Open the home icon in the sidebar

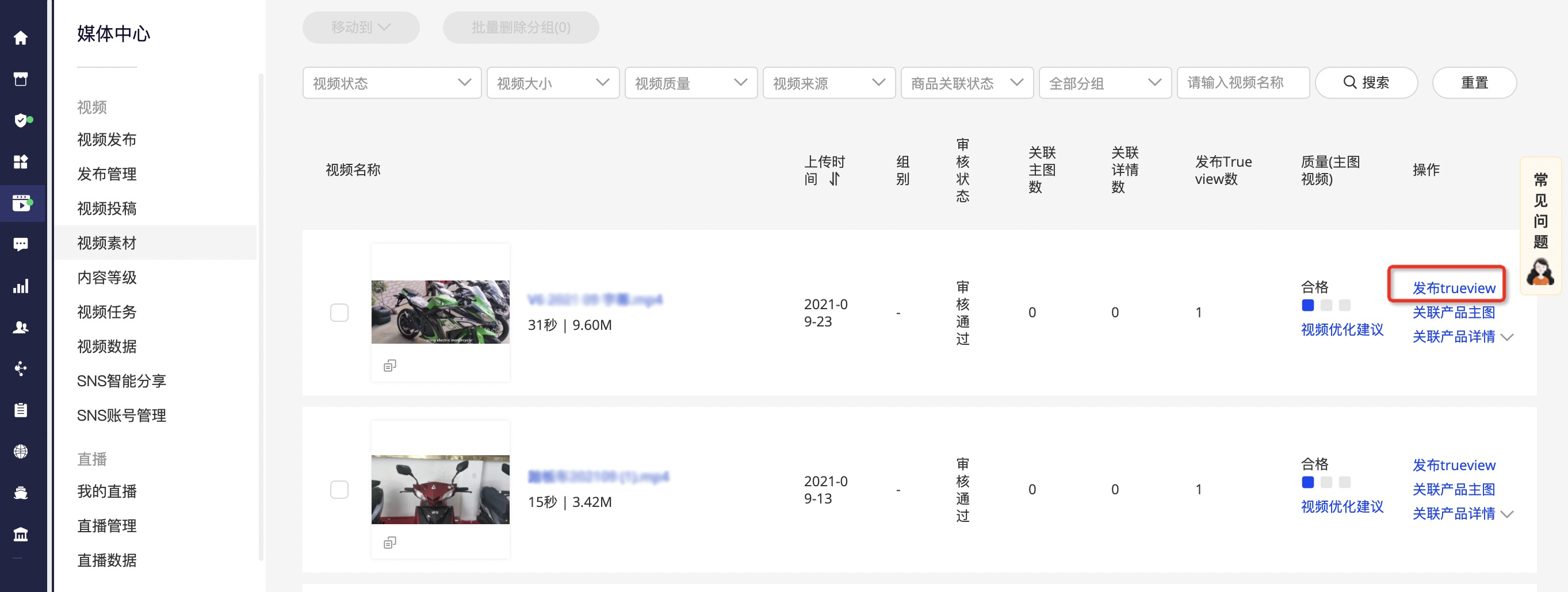(21, 38)
